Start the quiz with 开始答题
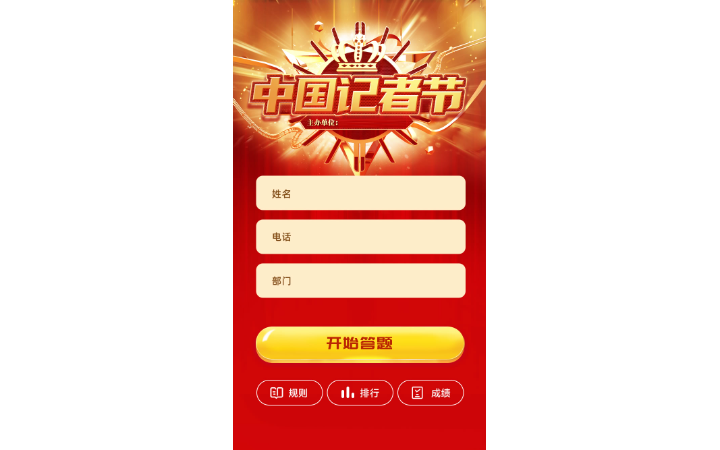The height and width of the screenshot is (450, 720). click(360, 343)
